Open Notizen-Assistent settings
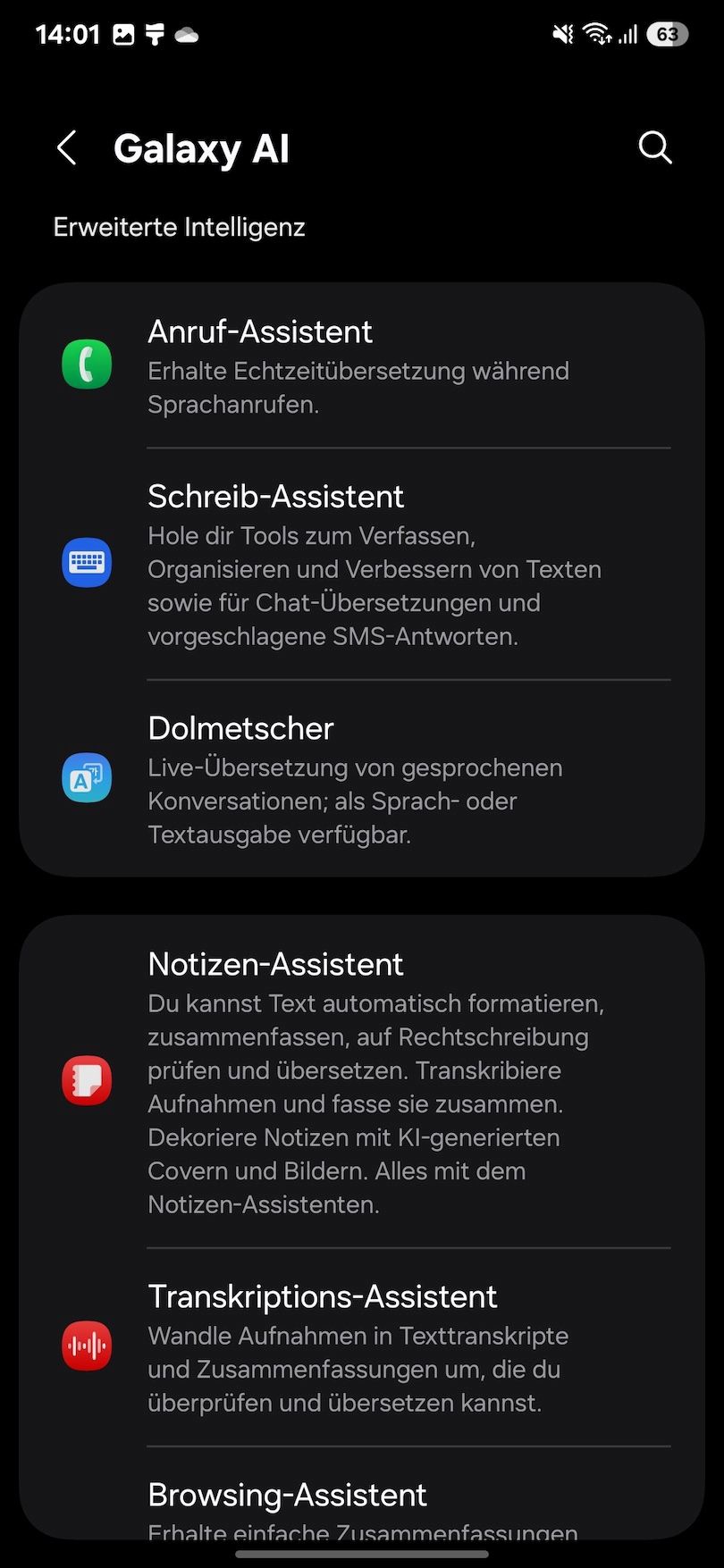 (362, 1081)
